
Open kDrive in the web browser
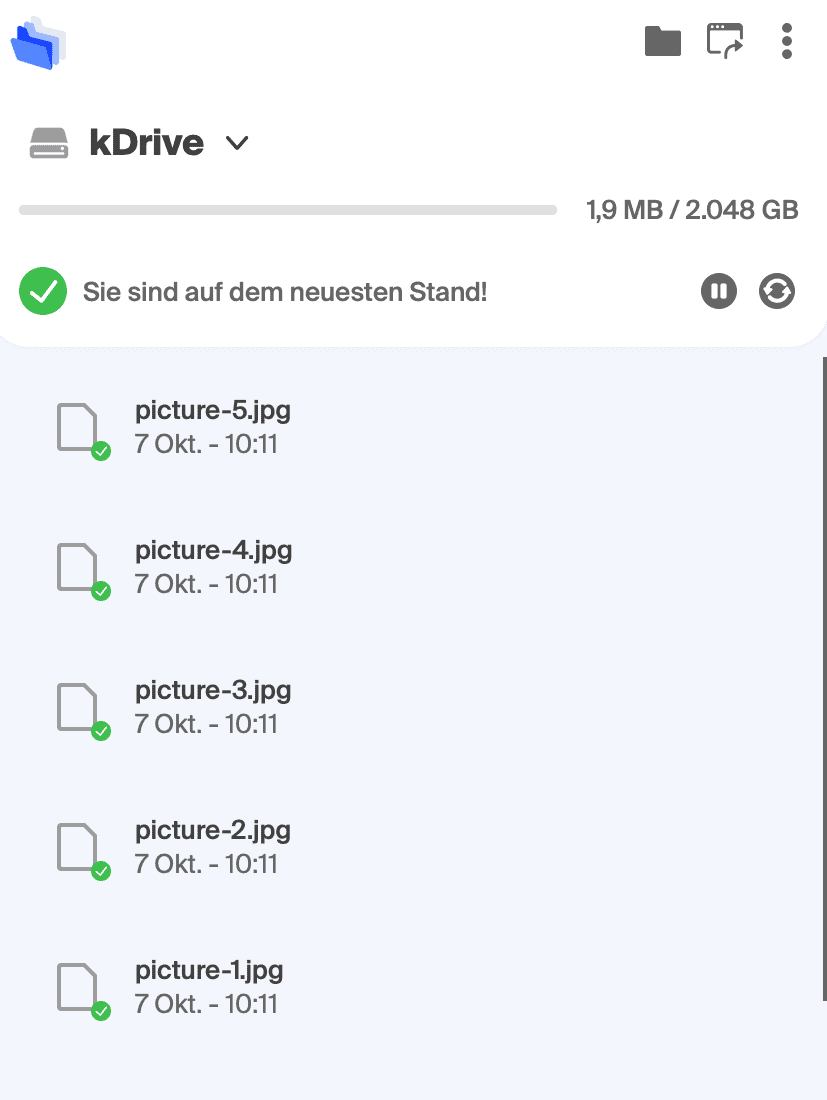pos(725,41)
